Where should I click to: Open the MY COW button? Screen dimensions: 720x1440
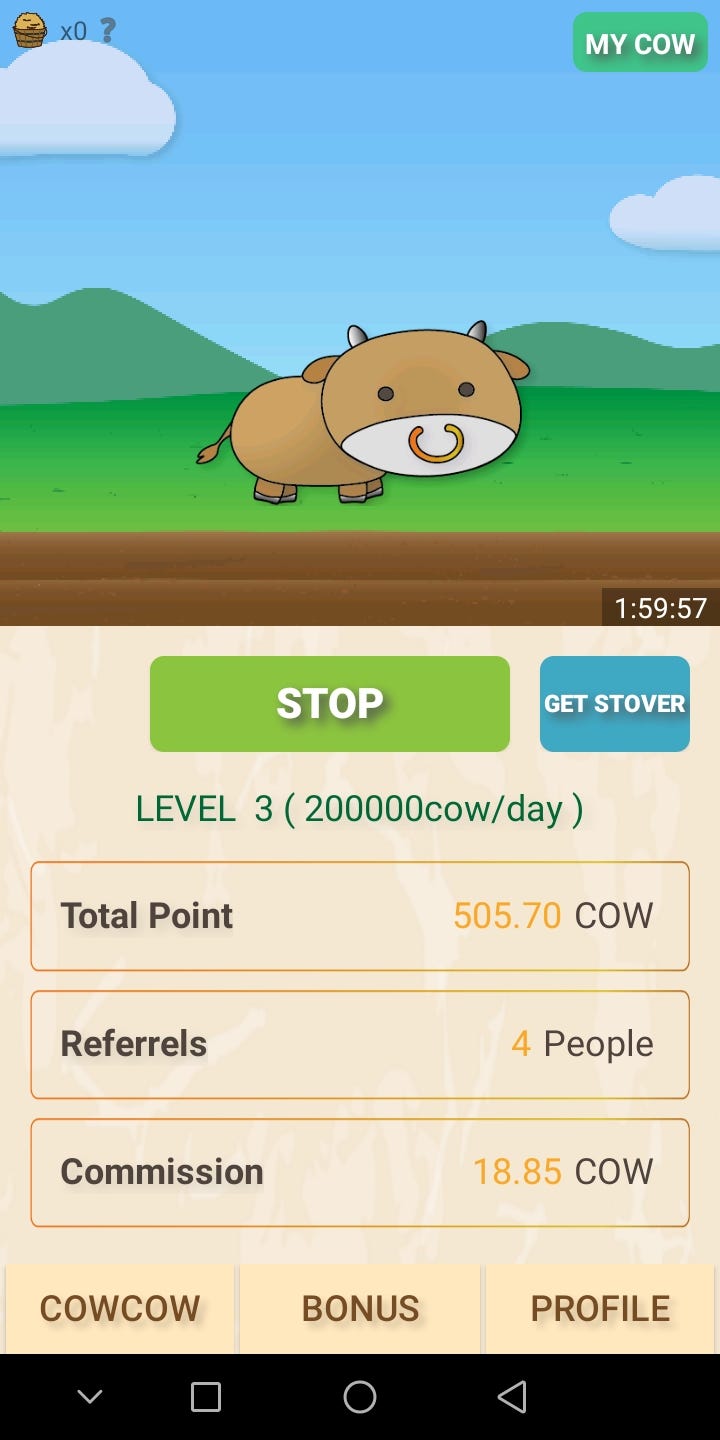click(639, 43)
